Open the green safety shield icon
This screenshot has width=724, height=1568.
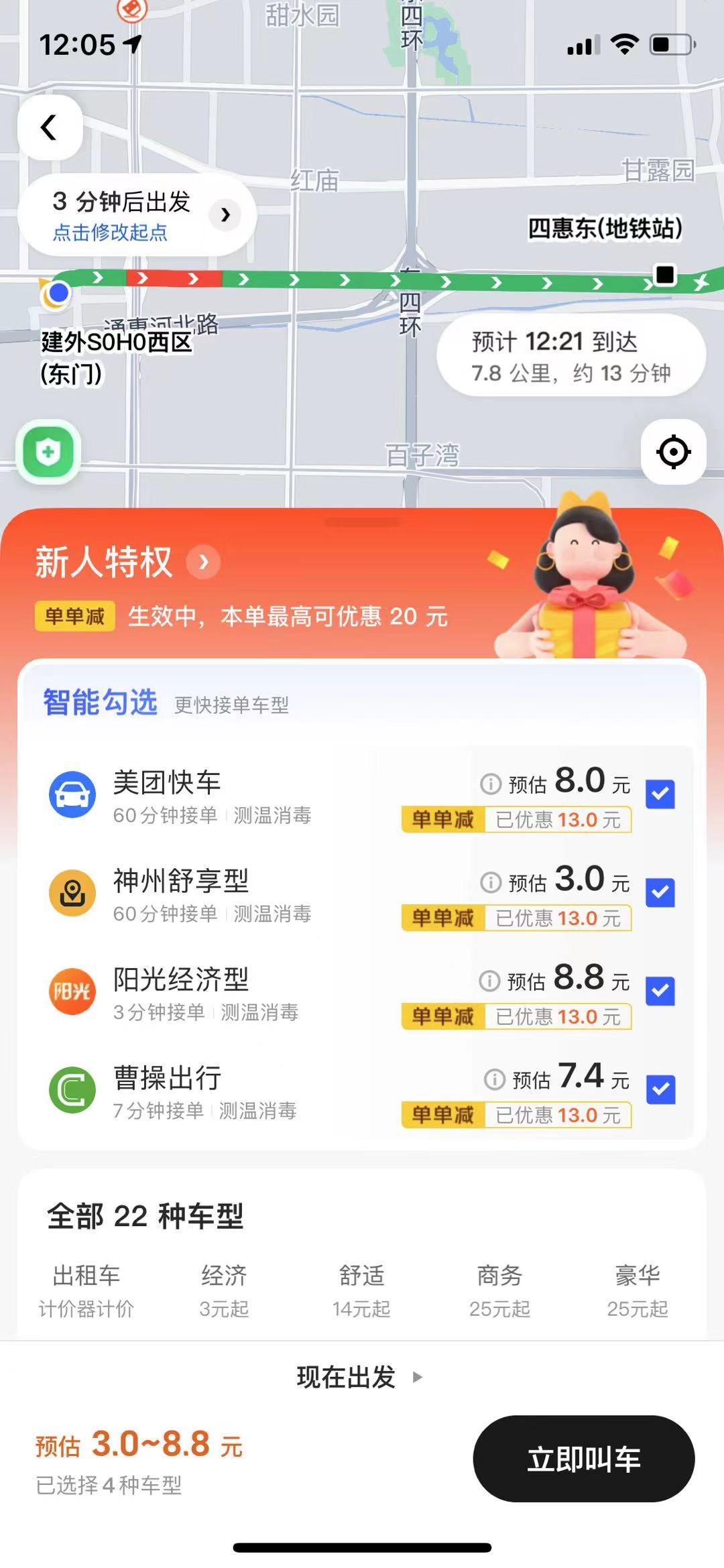pyautogui.click(x=48, y=453)
